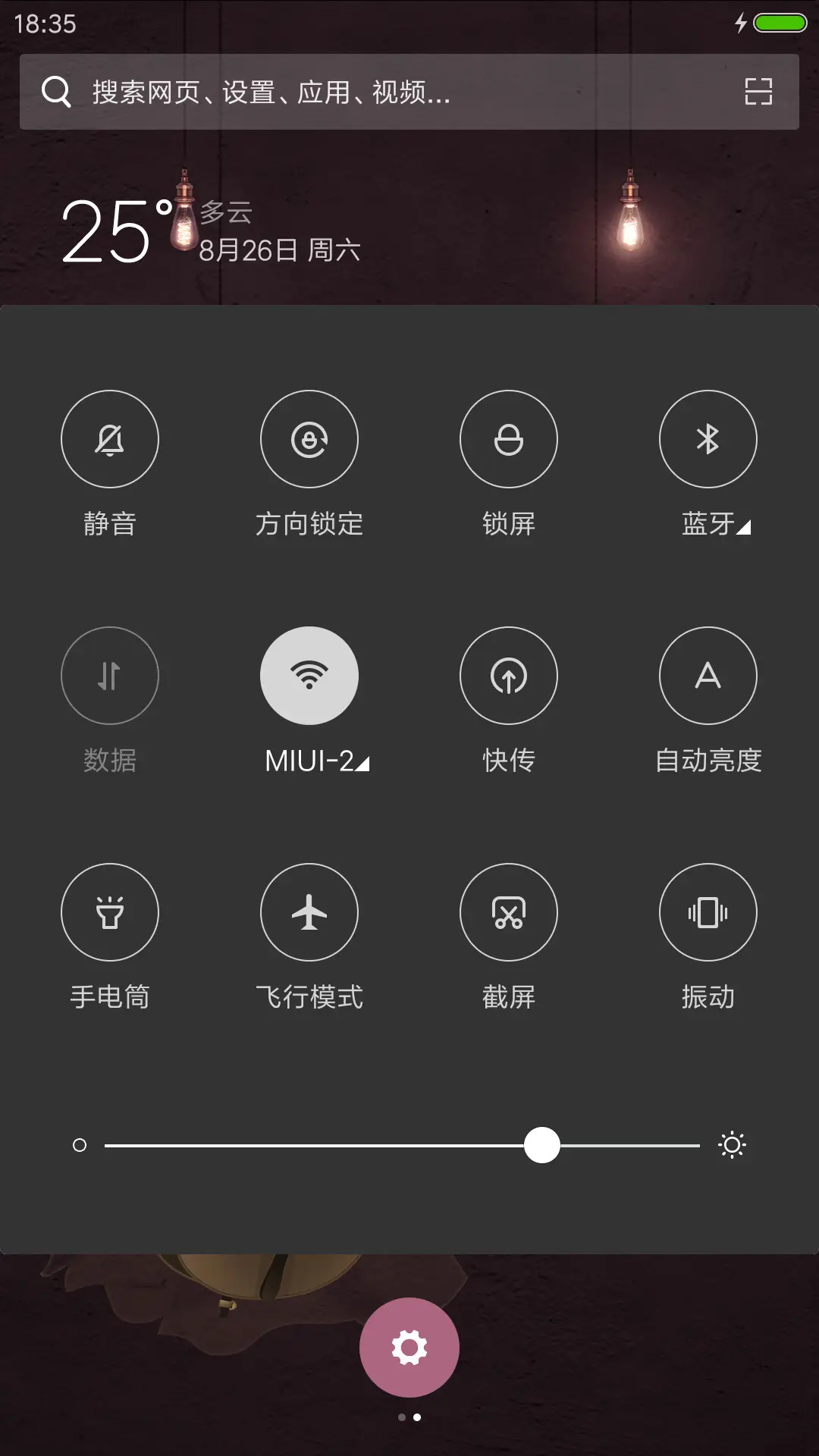Tap the weather cloud info (多云)
Viewport: 819px width, 1456px height.
pos(226,215)
